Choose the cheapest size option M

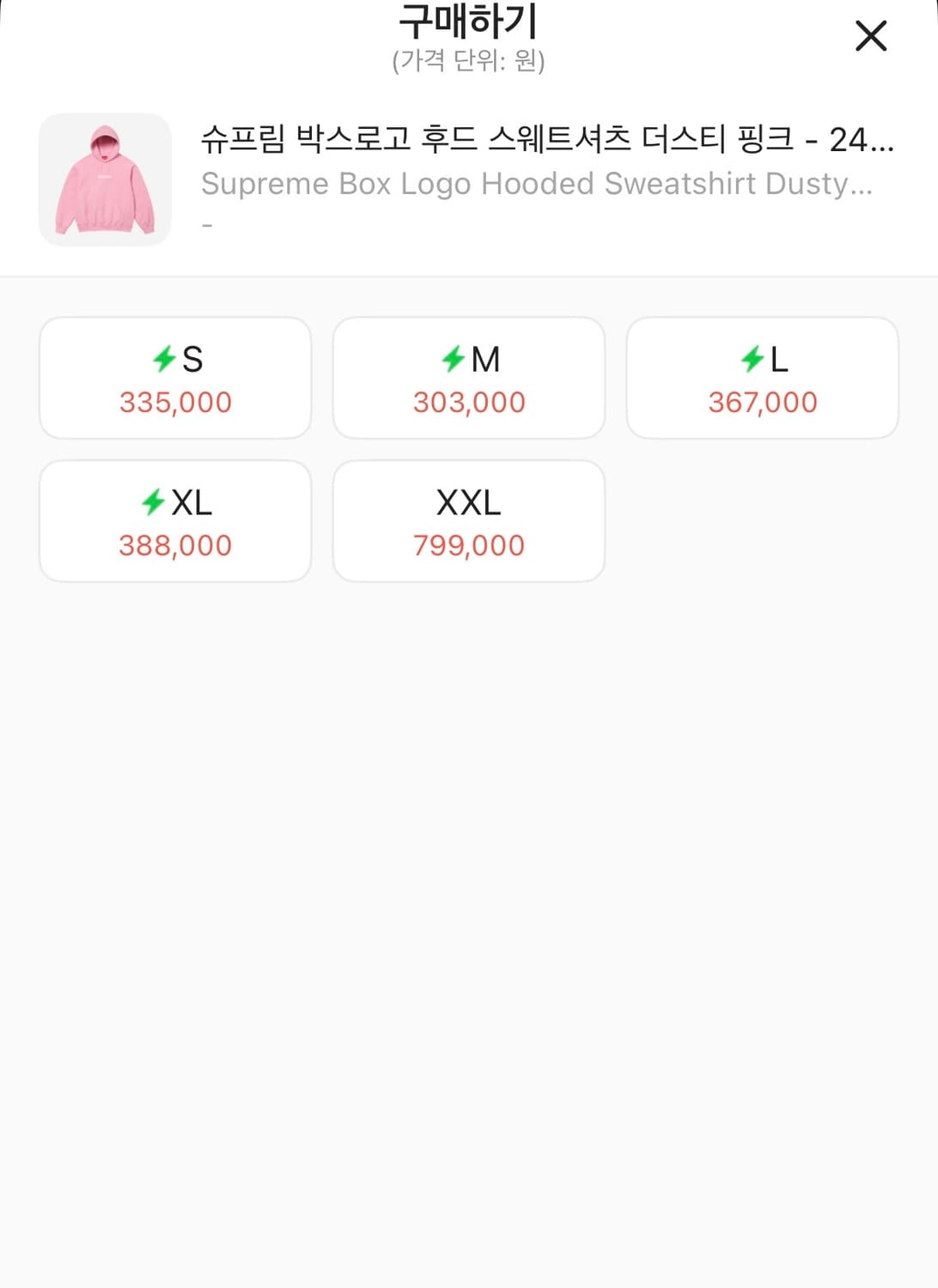[x=468, y=377]
